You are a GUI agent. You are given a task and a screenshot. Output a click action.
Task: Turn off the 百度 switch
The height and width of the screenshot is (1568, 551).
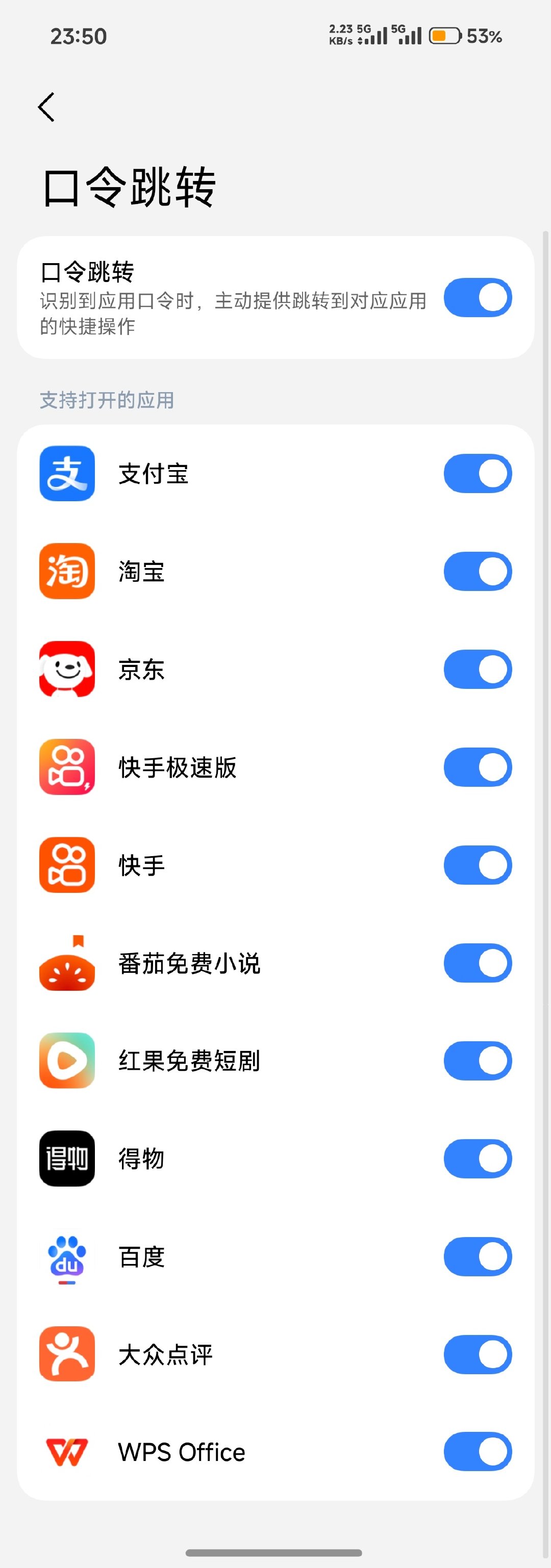click(x=478, y=1256)
